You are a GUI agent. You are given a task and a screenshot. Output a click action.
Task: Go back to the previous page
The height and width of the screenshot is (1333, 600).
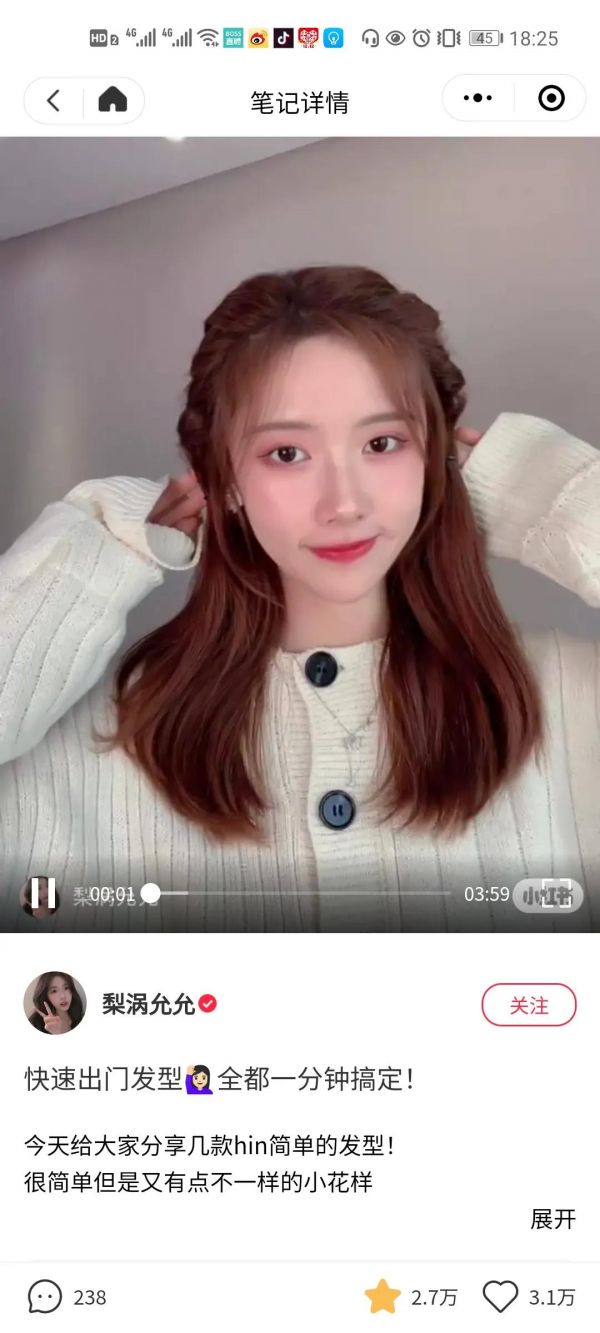[54, 100]
